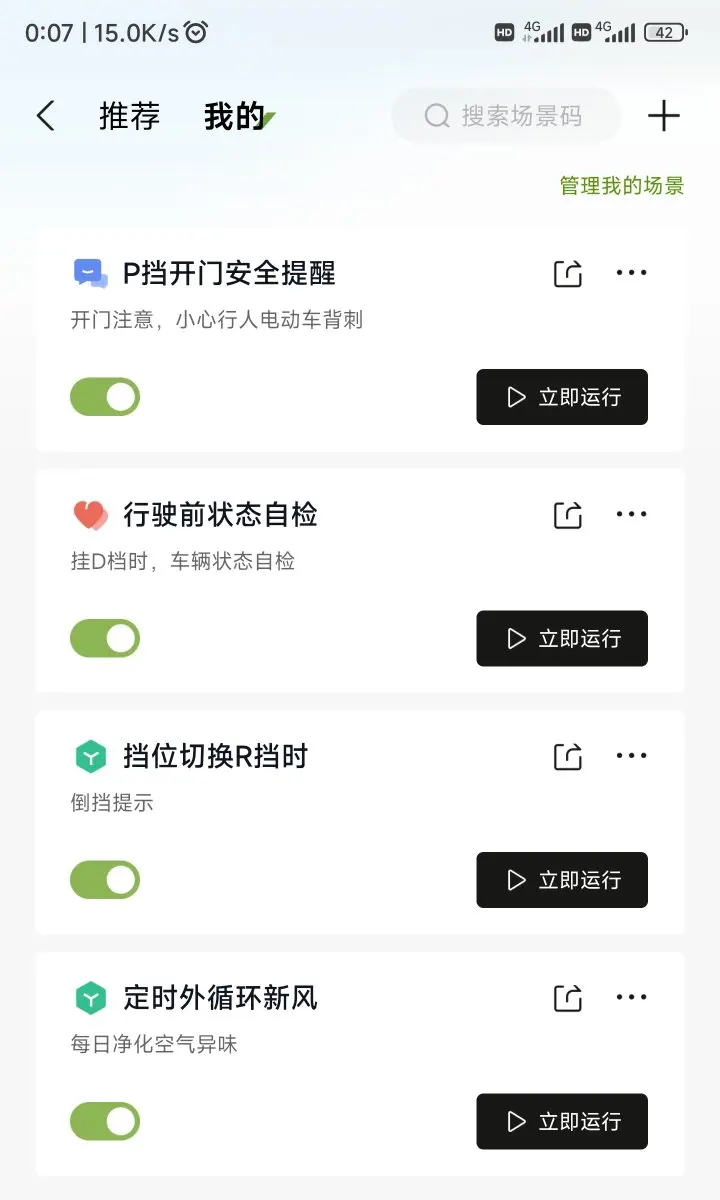Go back using the arrow icon

pos(45,116)
